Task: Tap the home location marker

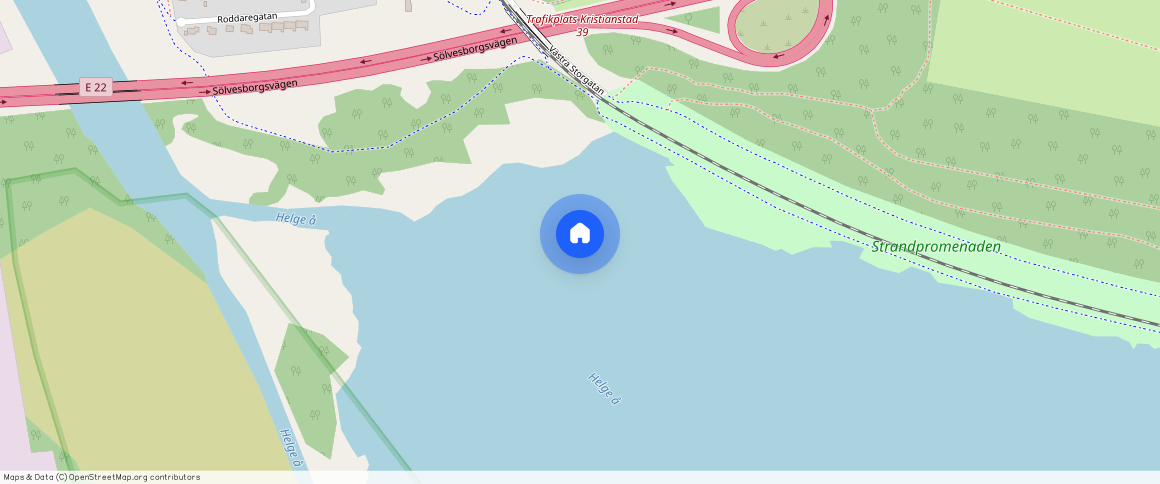Action: pyautogui.click(x=579, y=234)
